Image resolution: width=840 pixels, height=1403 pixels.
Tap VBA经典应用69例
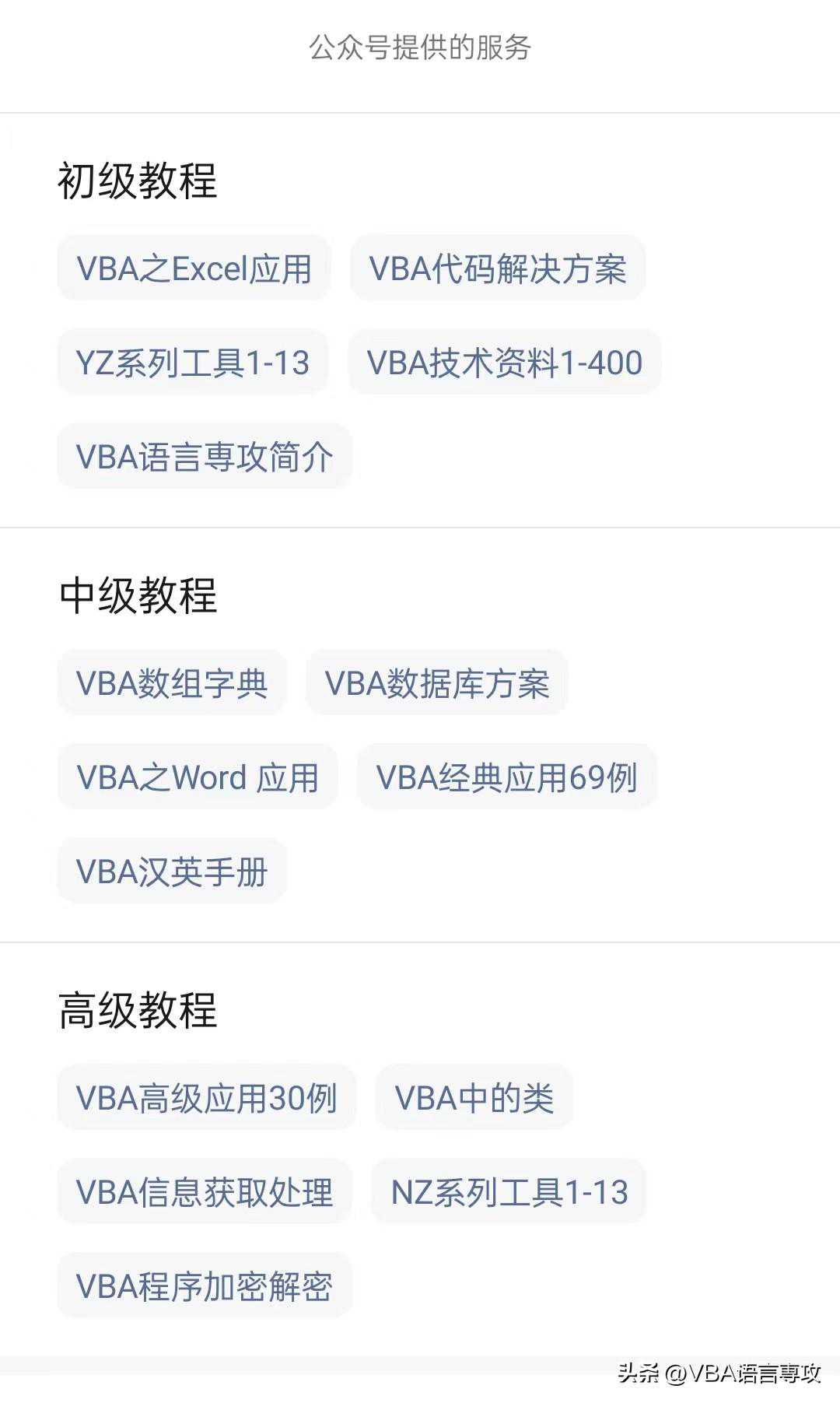pos(507,777)
